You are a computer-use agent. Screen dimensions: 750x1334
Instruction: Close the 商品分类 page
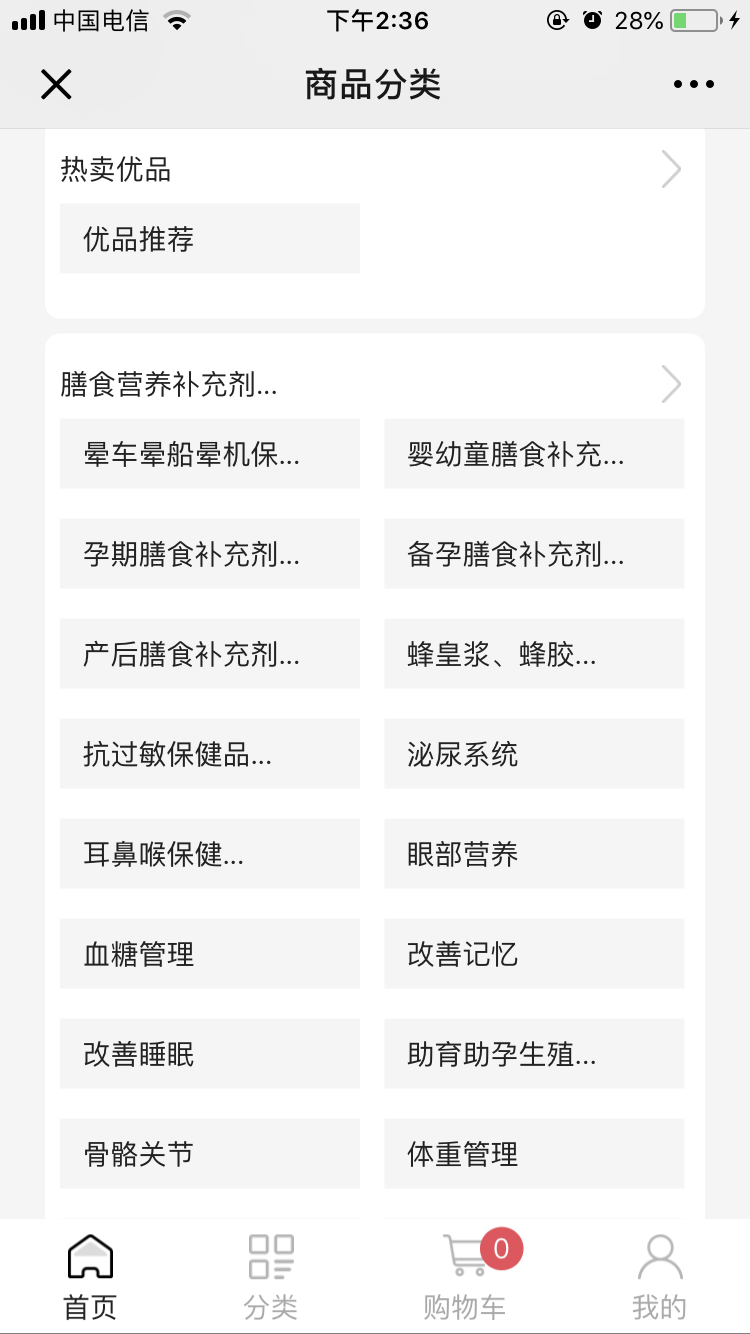56,85
